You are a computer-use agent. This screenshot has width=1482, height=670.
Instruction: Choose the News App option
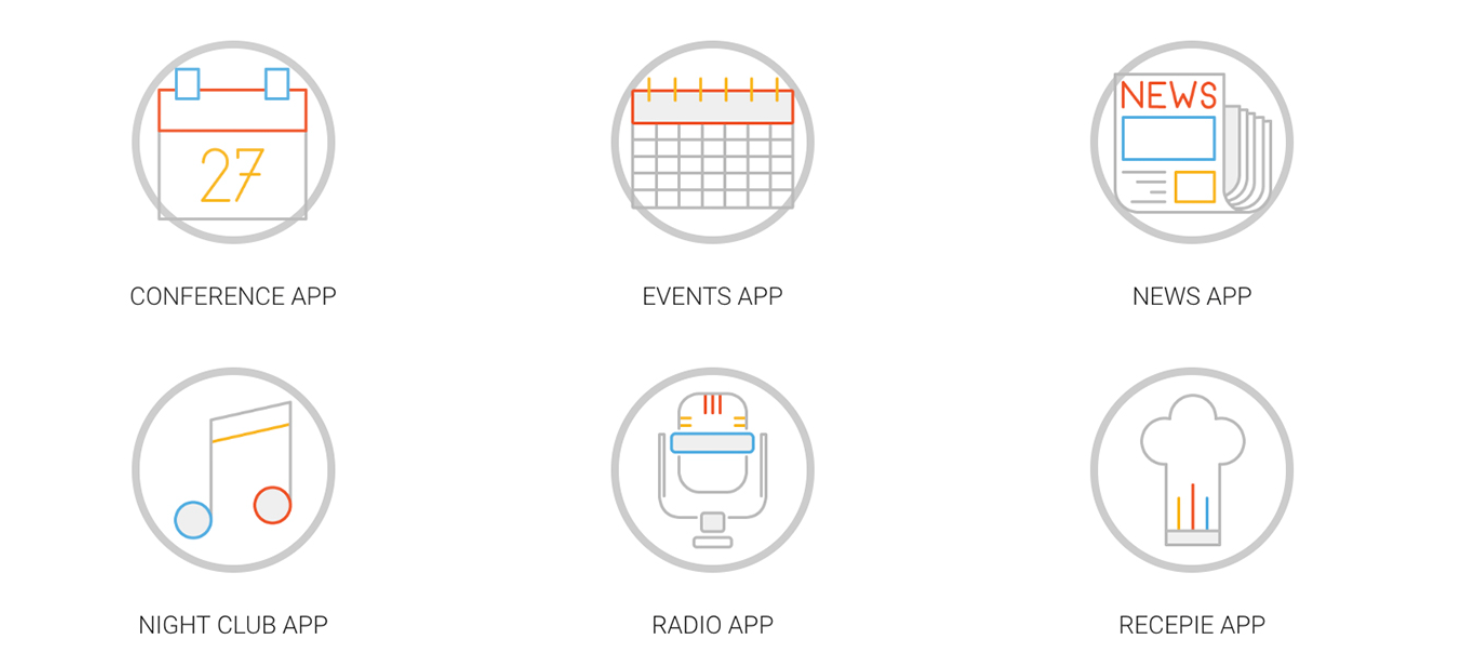point(1191,143)
